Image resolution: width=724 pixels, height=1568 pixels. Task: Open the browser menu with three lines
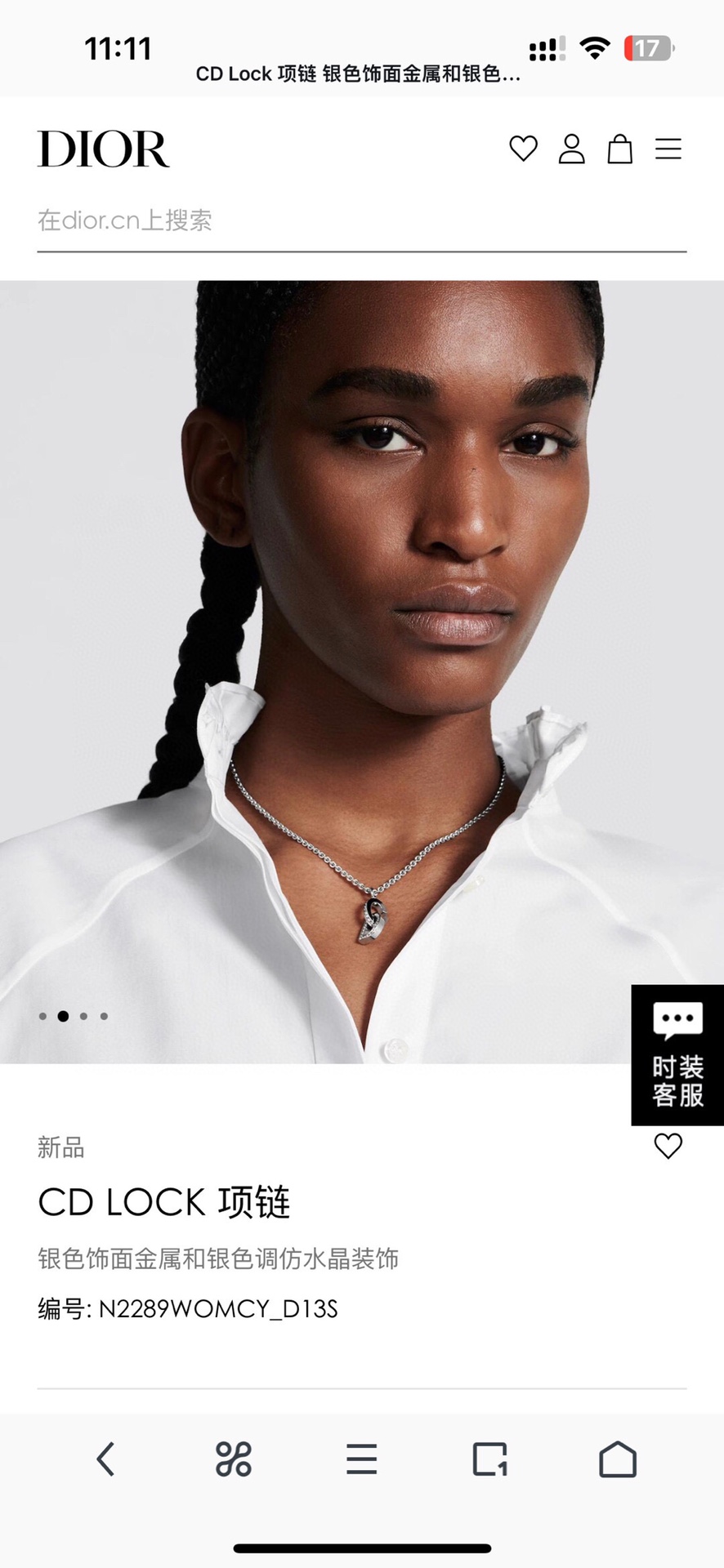361,1459
